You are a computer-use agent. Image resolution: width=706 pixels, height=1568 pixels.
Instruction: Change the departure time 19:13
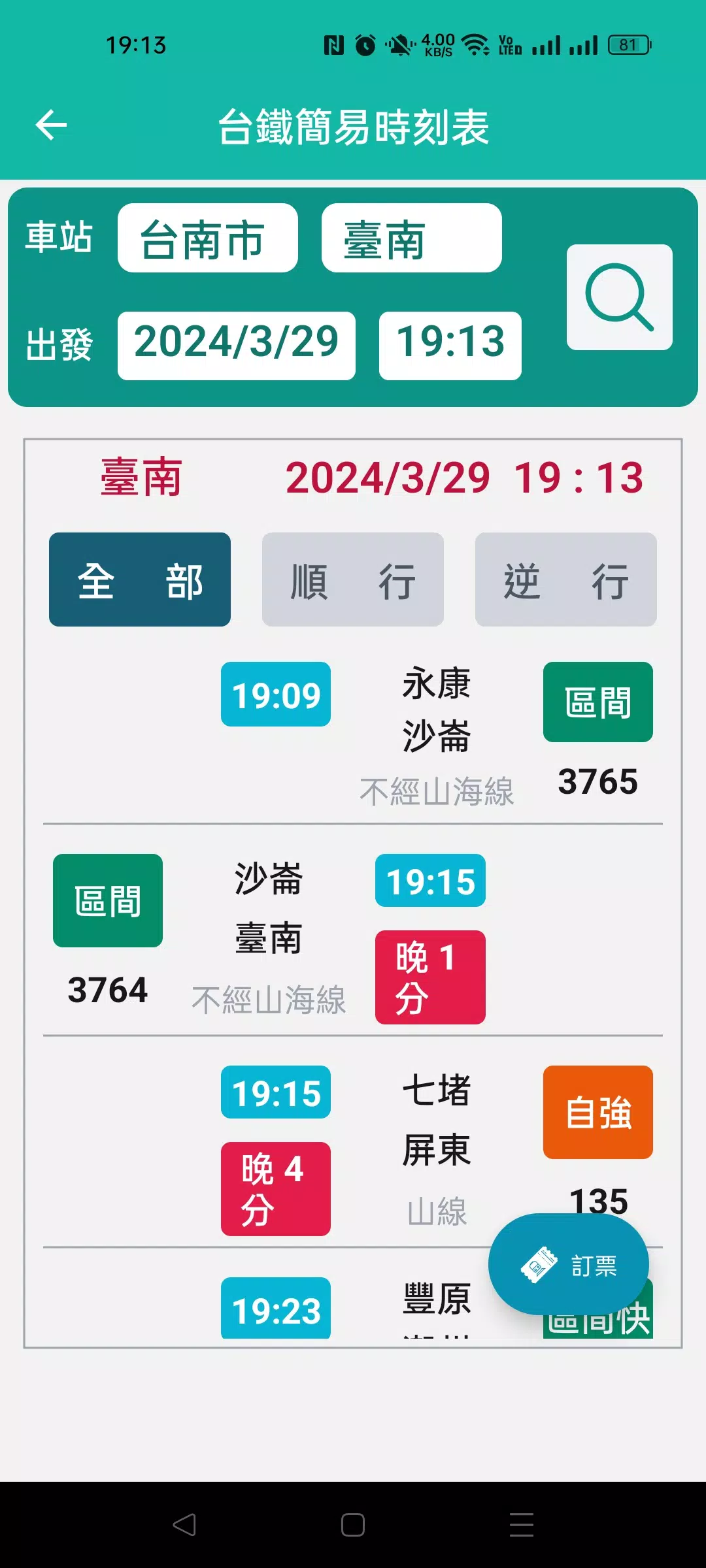tap(450, 345)
